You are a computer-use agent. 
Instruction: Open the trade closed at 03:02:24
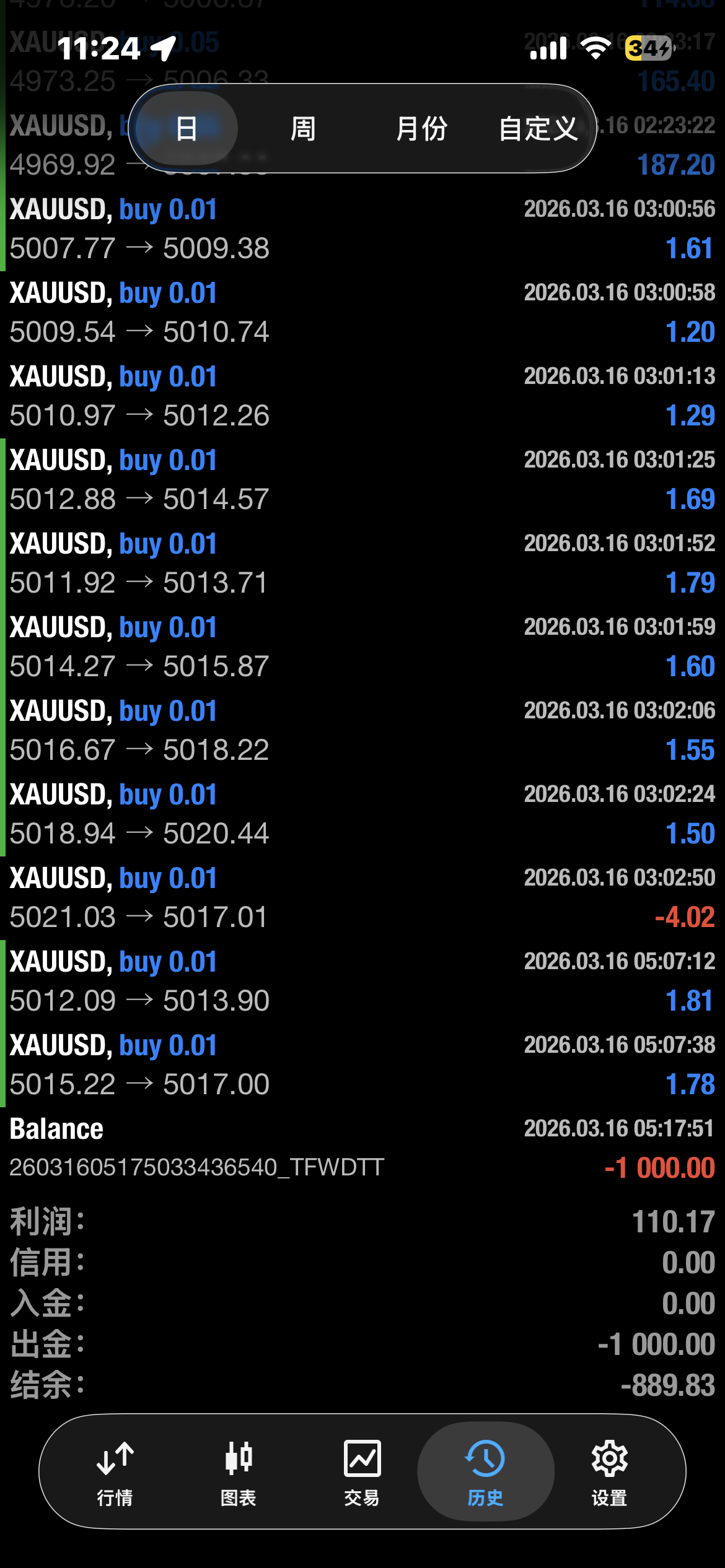362,814
